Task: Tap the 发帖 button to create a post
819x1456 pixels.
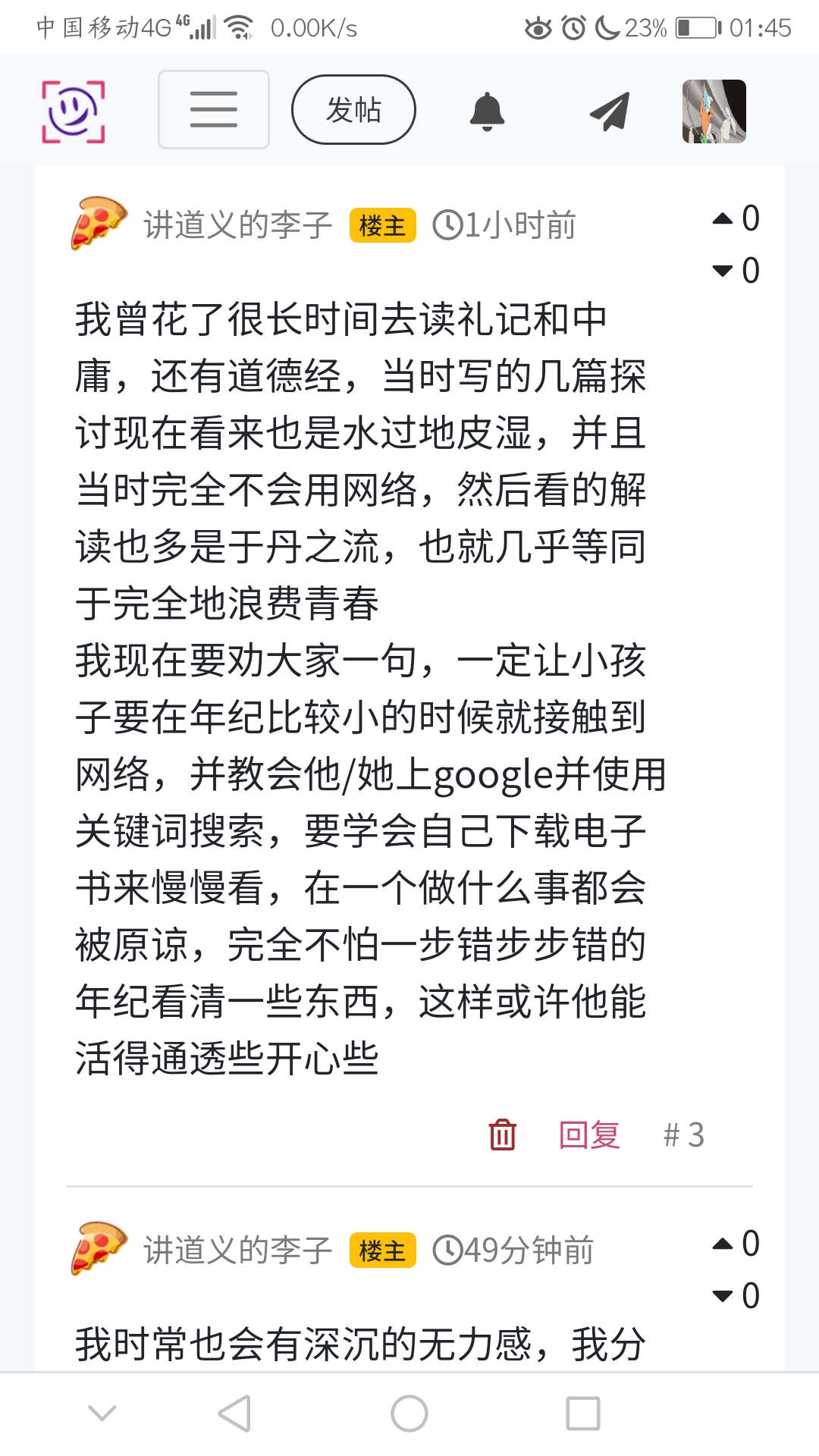Action: coord(353,110)
